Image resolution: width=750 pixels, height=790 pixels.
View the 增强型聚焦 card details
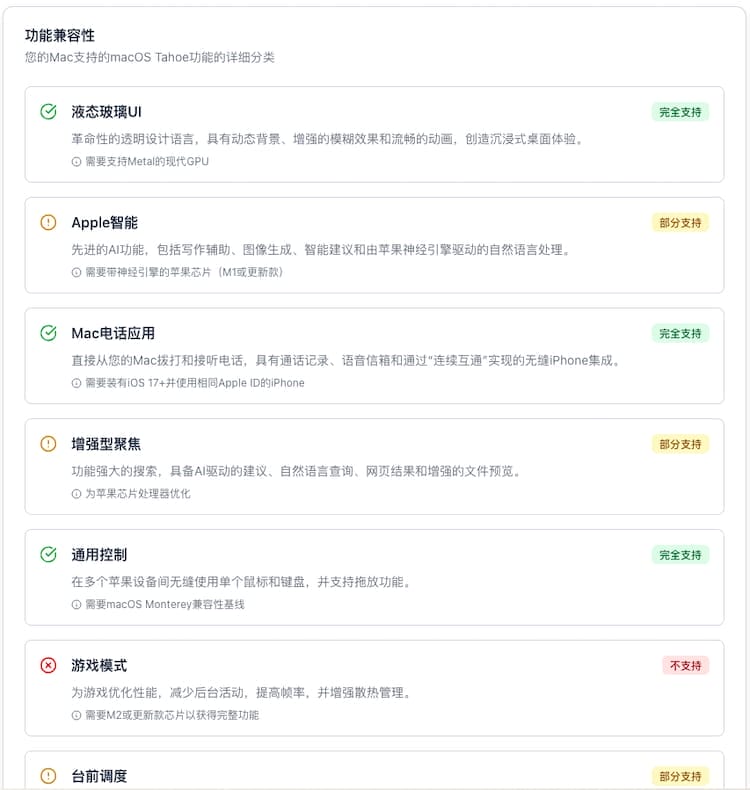tap(374, 466)
